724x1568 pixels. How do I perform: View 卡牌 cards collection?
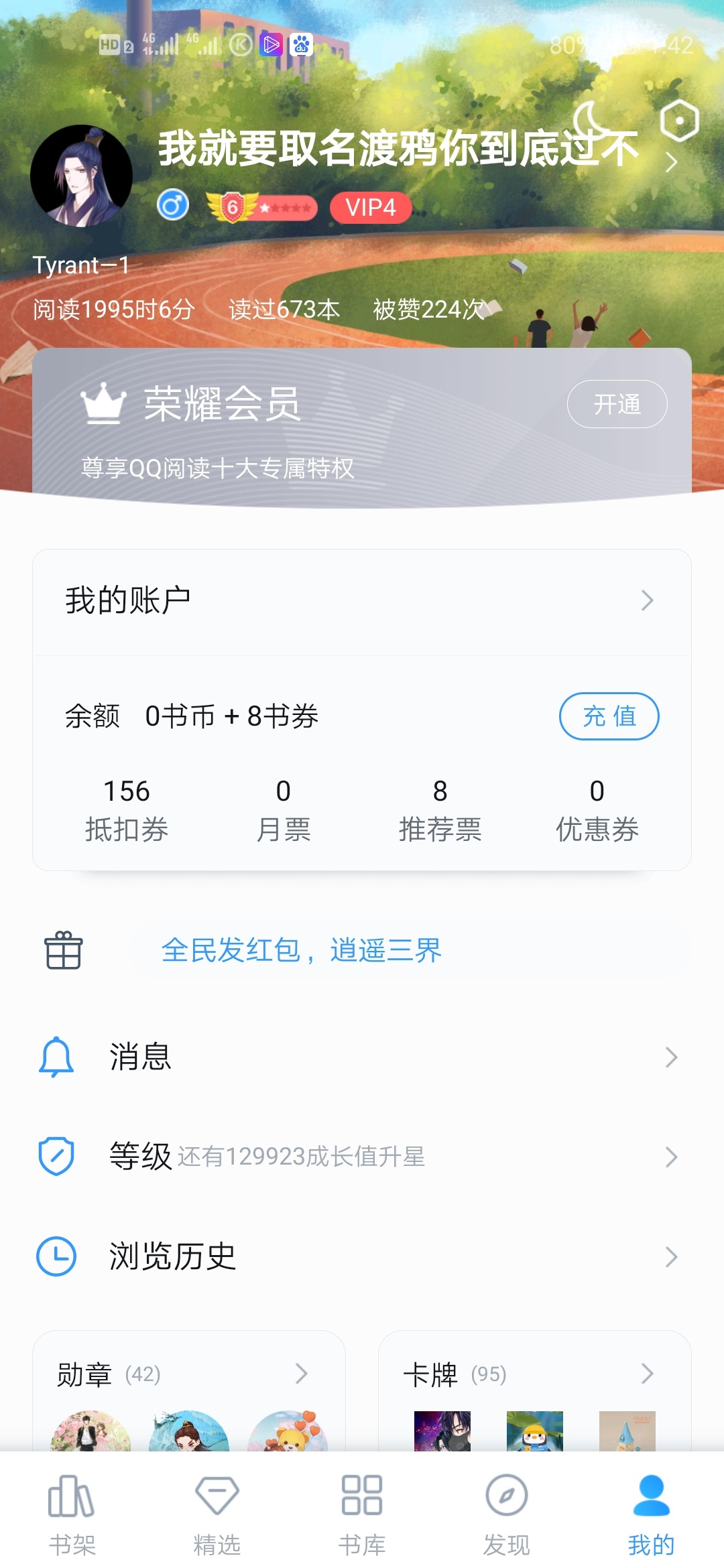(x=534, y=1374)
